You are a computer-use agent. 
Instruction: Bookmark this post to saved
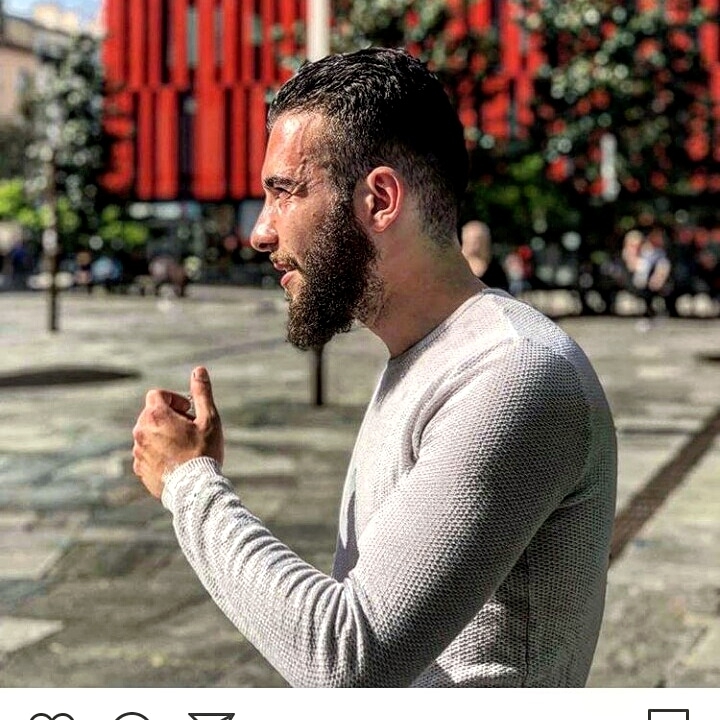point(668,715)
